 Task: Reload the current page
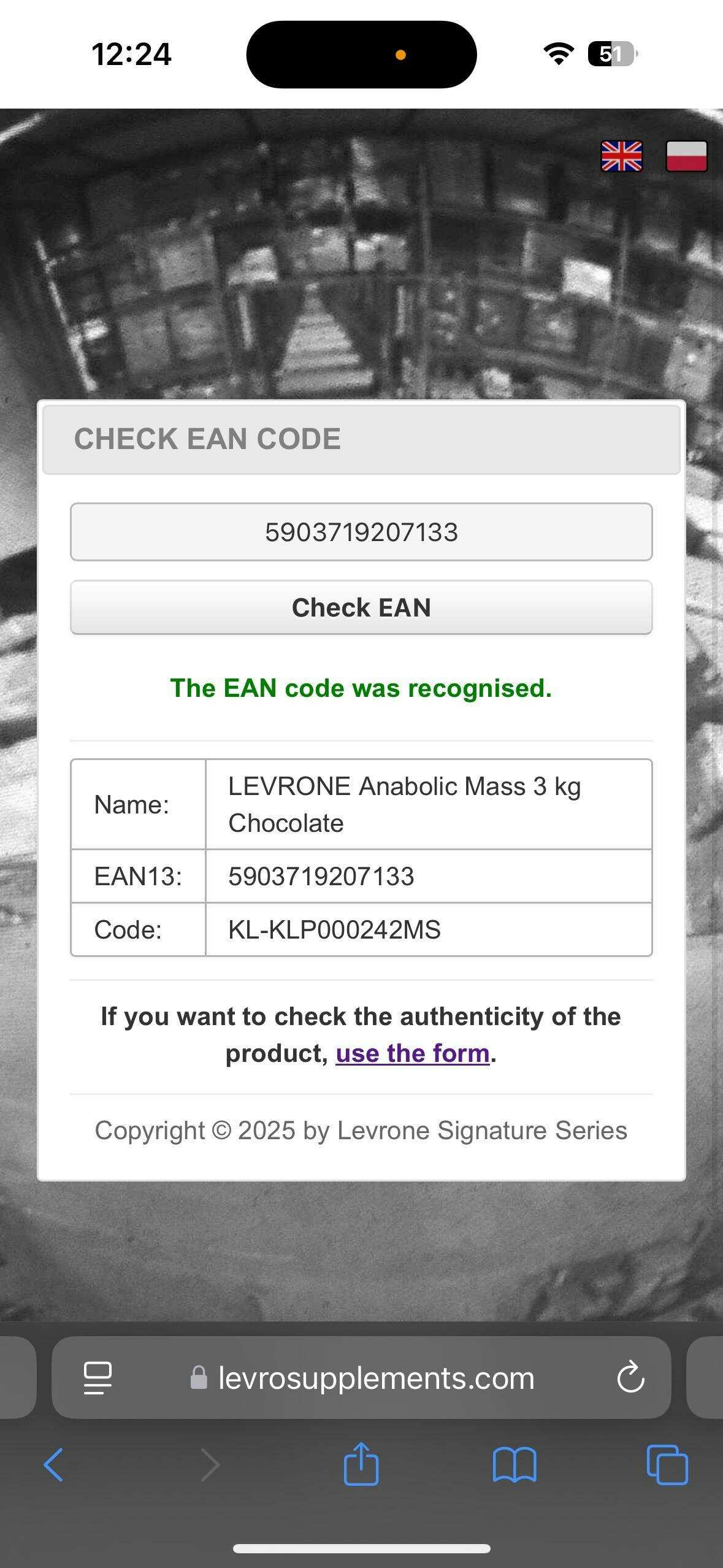630,1378
